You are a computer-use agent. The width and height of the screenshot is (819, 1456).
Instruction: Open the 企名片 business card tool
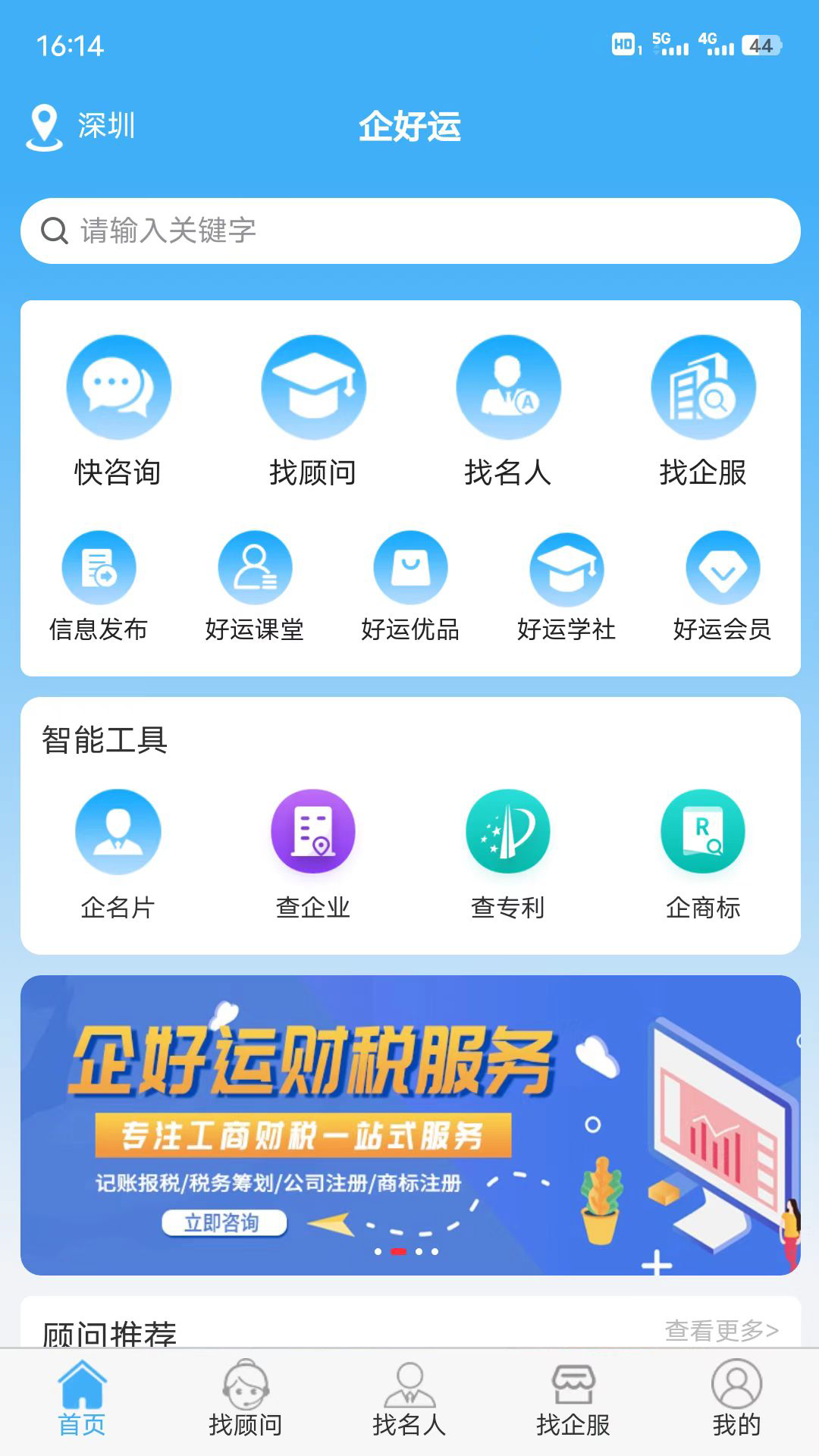118,830
